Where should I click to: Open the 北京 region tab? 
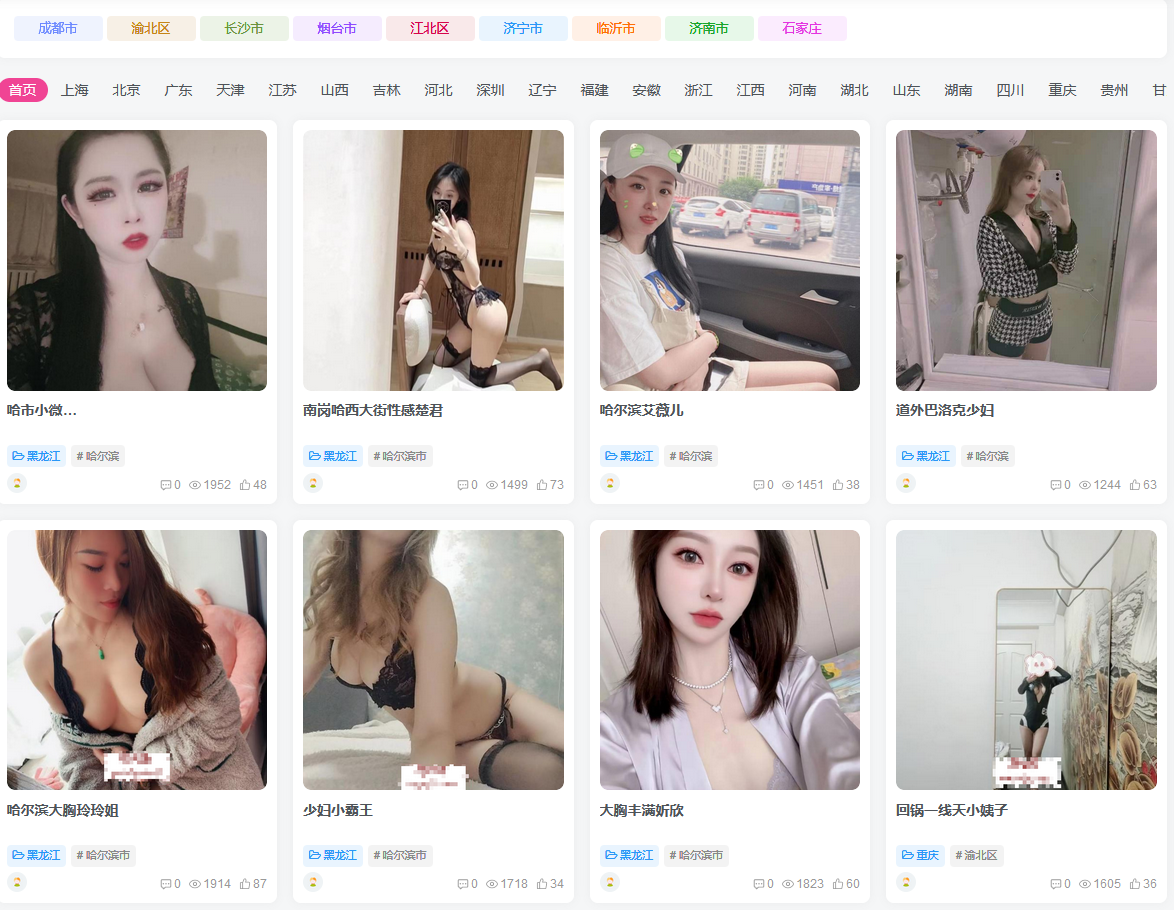[127, 90]
